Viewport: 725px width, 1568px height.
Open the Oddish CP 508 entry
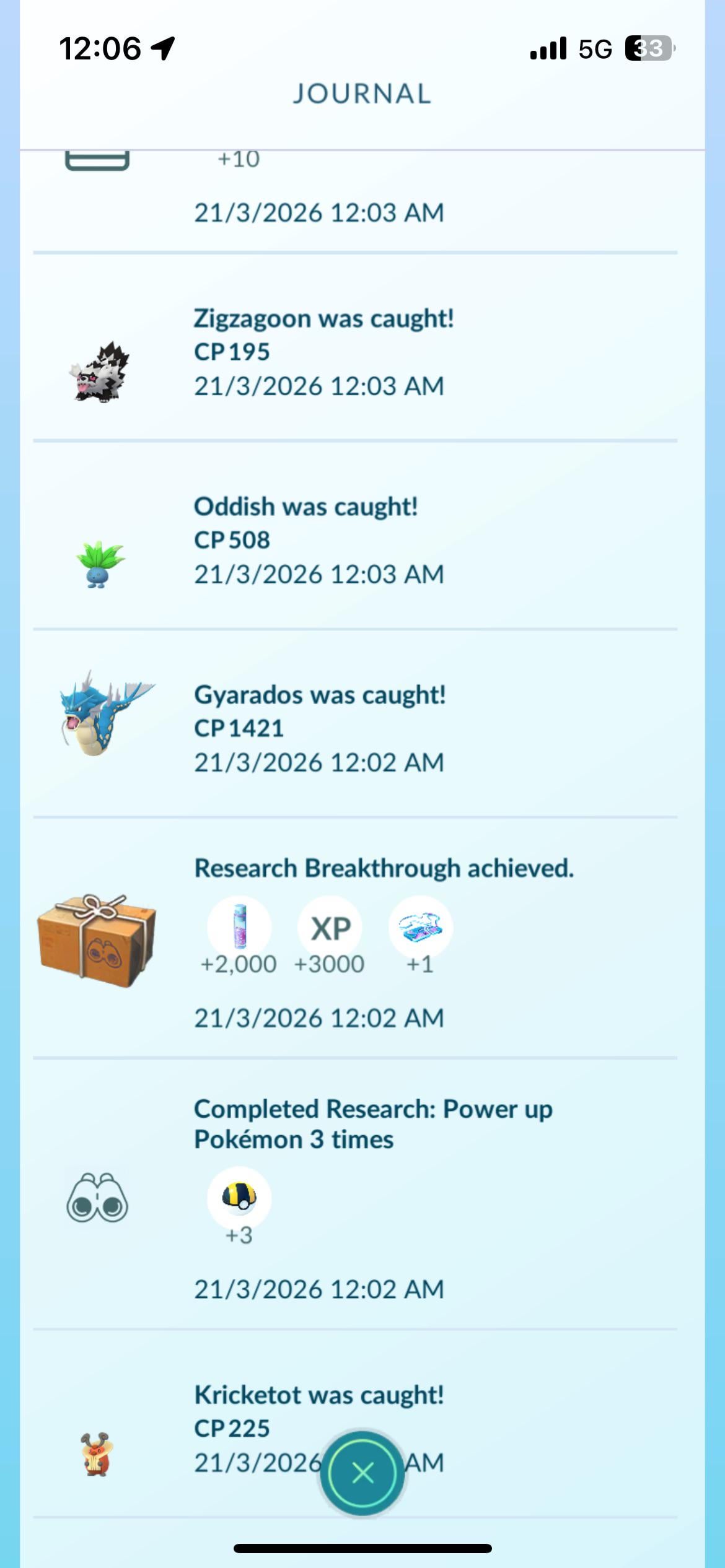coord(319,540)
